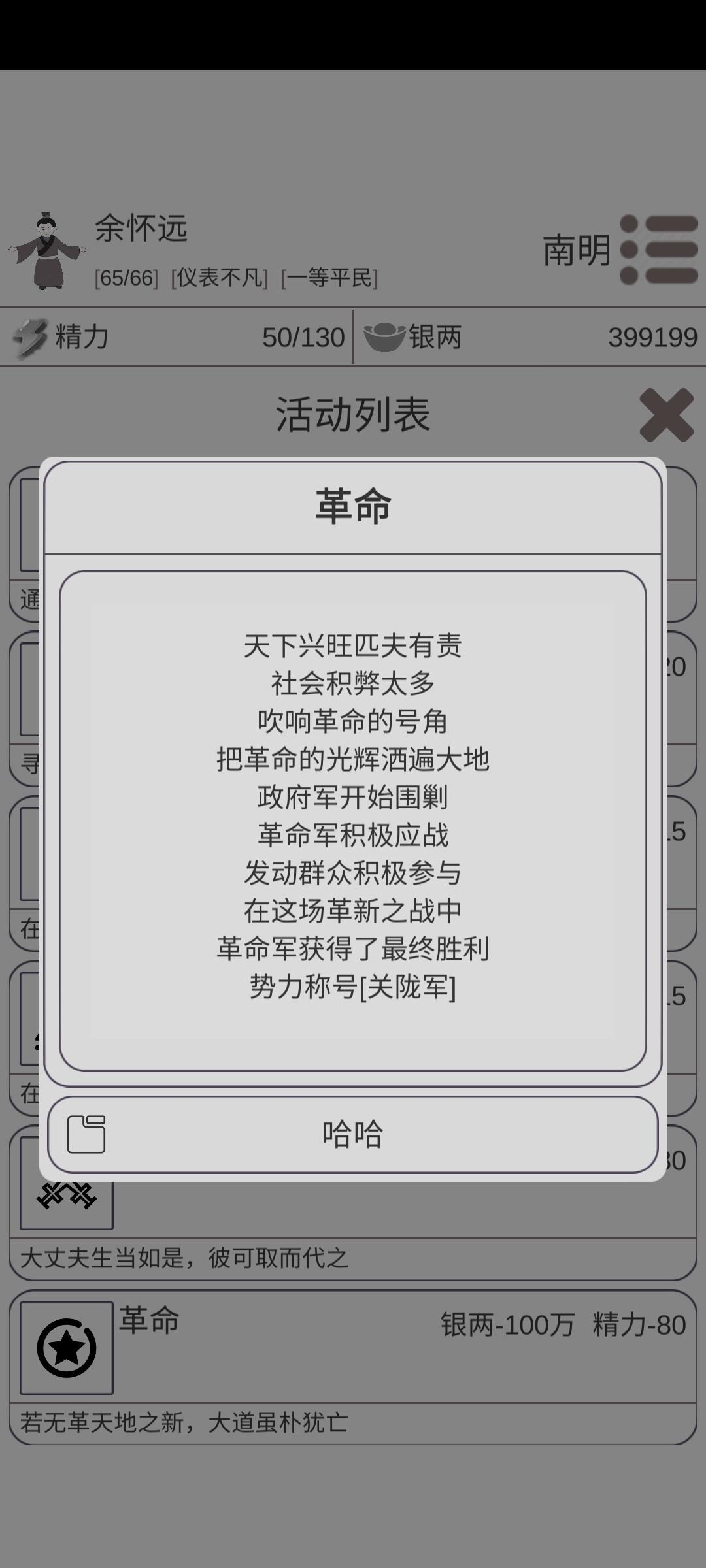This screenshot has width=706, height=1568.
Task: Open the hamburger menu next to 南明
Action: 659,250
